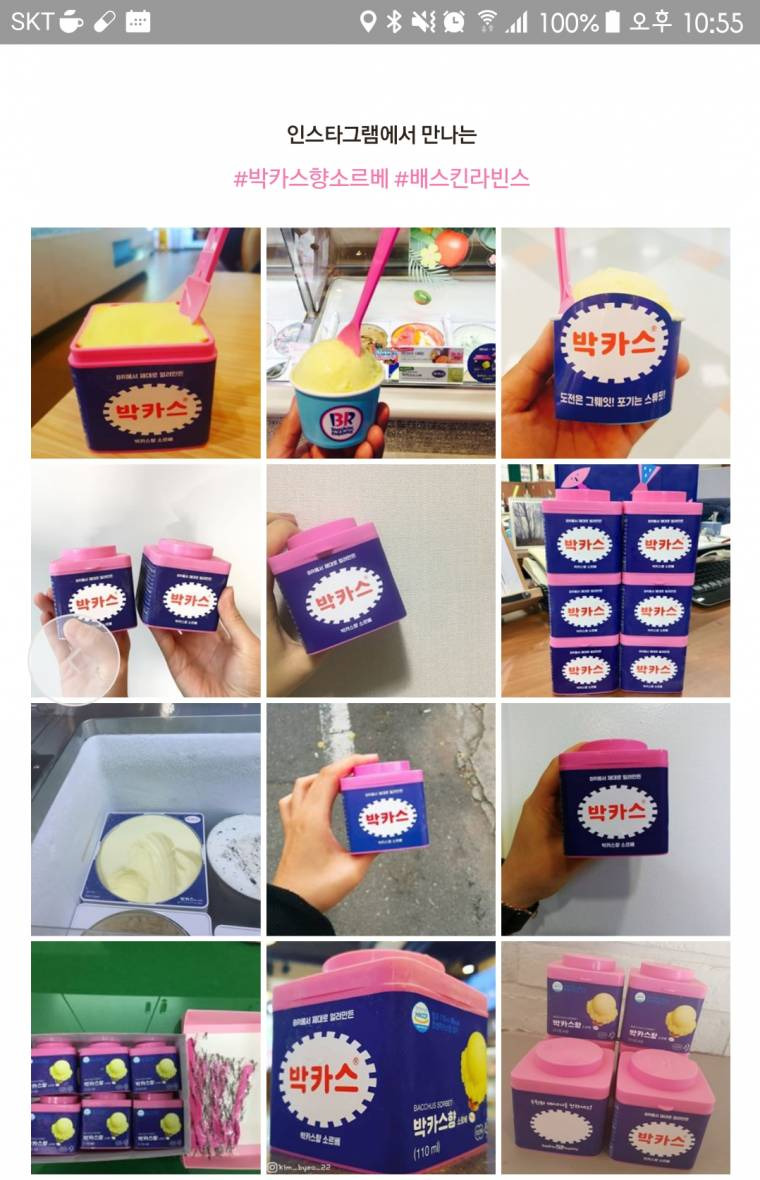View post of hand holding tin over asphalt

(x=380, y=819)
